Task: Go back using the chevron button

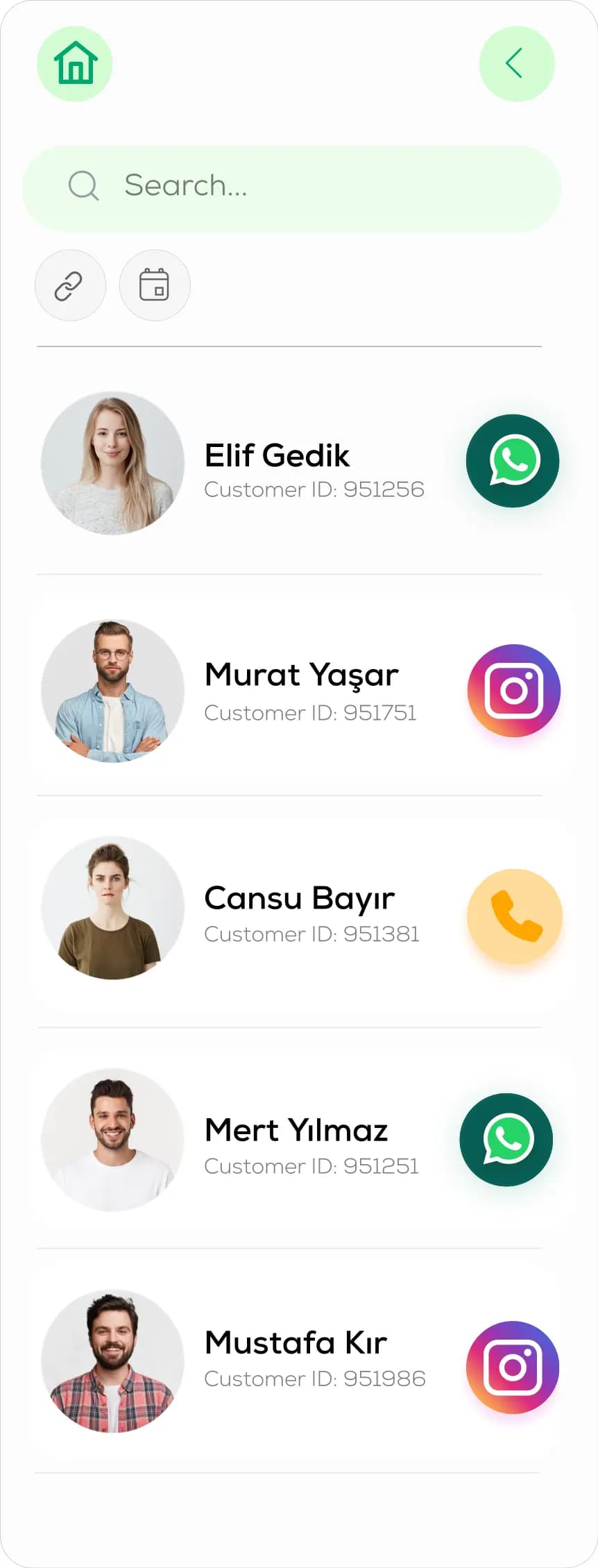Action: click(x=516, y=63)
